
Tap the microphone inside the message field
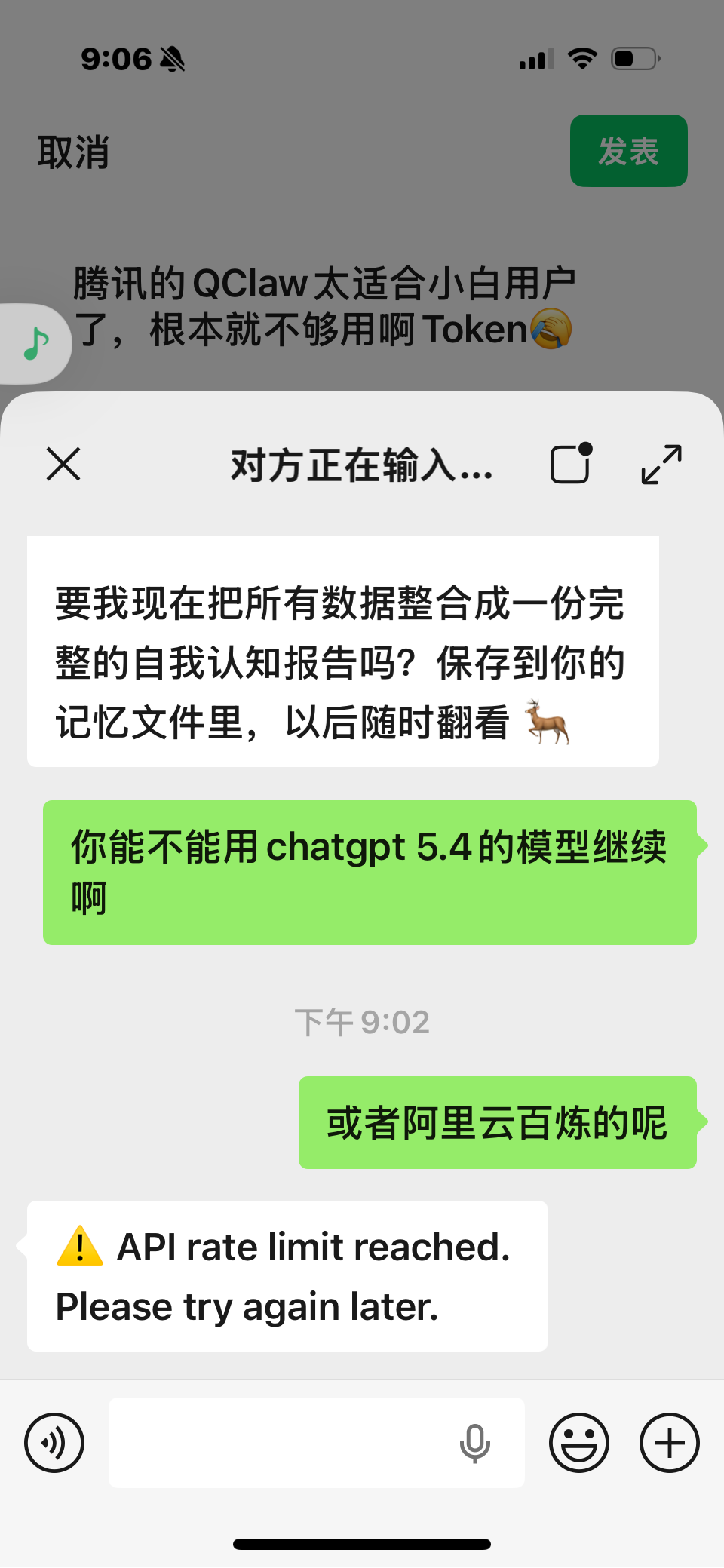[474, 1443]
